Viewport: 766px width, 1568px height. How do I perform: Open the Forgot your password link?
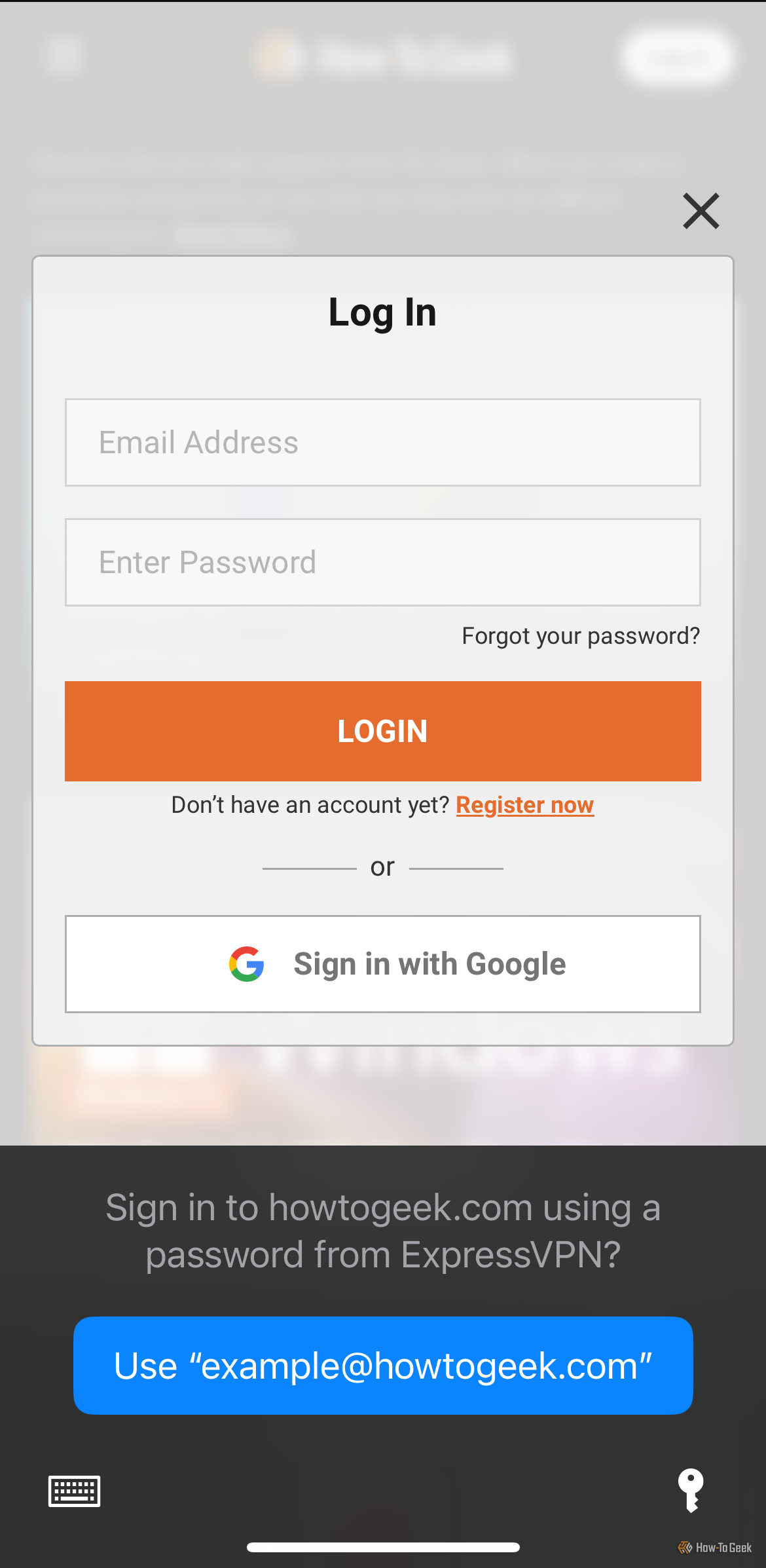tap(581, 635)
